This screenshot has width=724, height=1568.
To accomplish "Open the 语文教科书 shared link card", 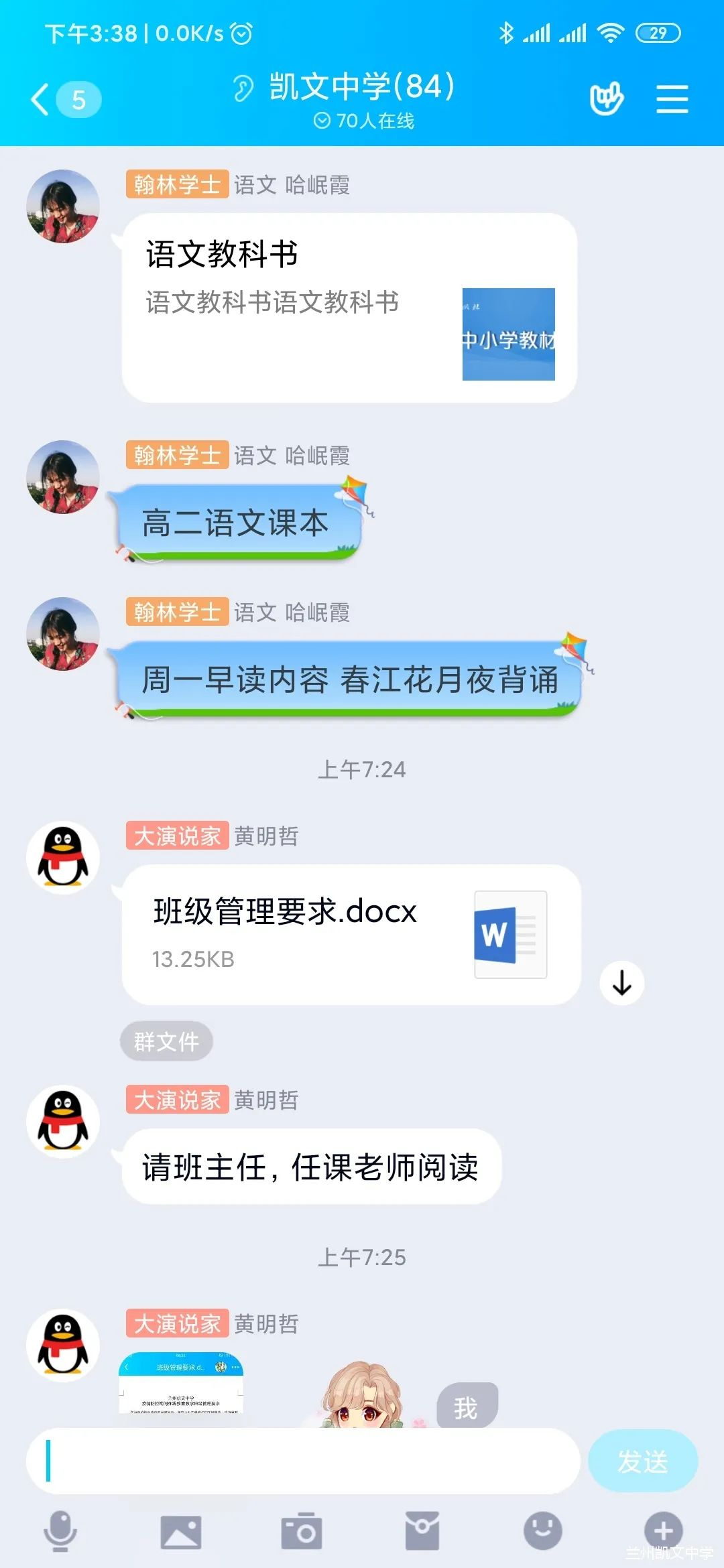I will tap(349, 308).
